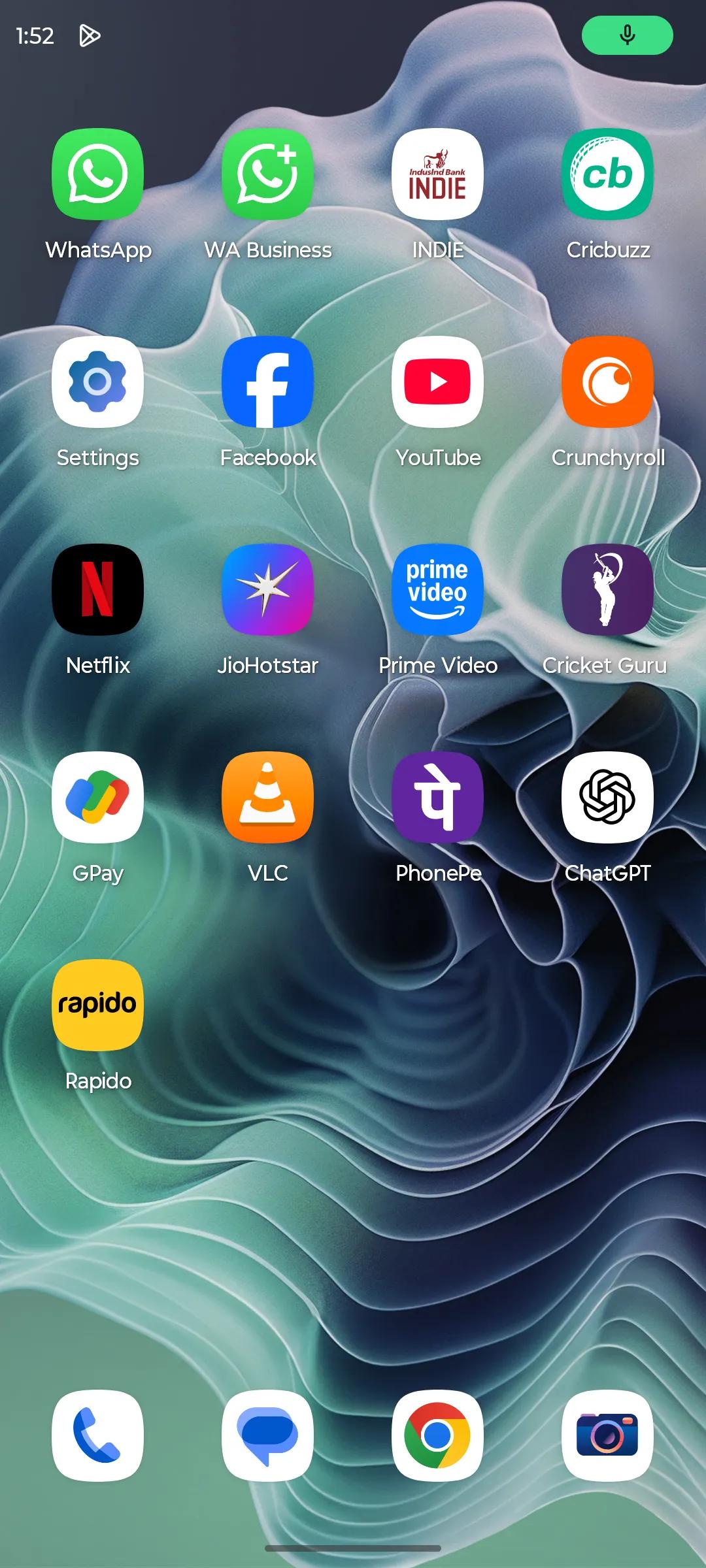Launch WA Business app
The height and width of the screenshot is (1568, 706).
(268, 174)
